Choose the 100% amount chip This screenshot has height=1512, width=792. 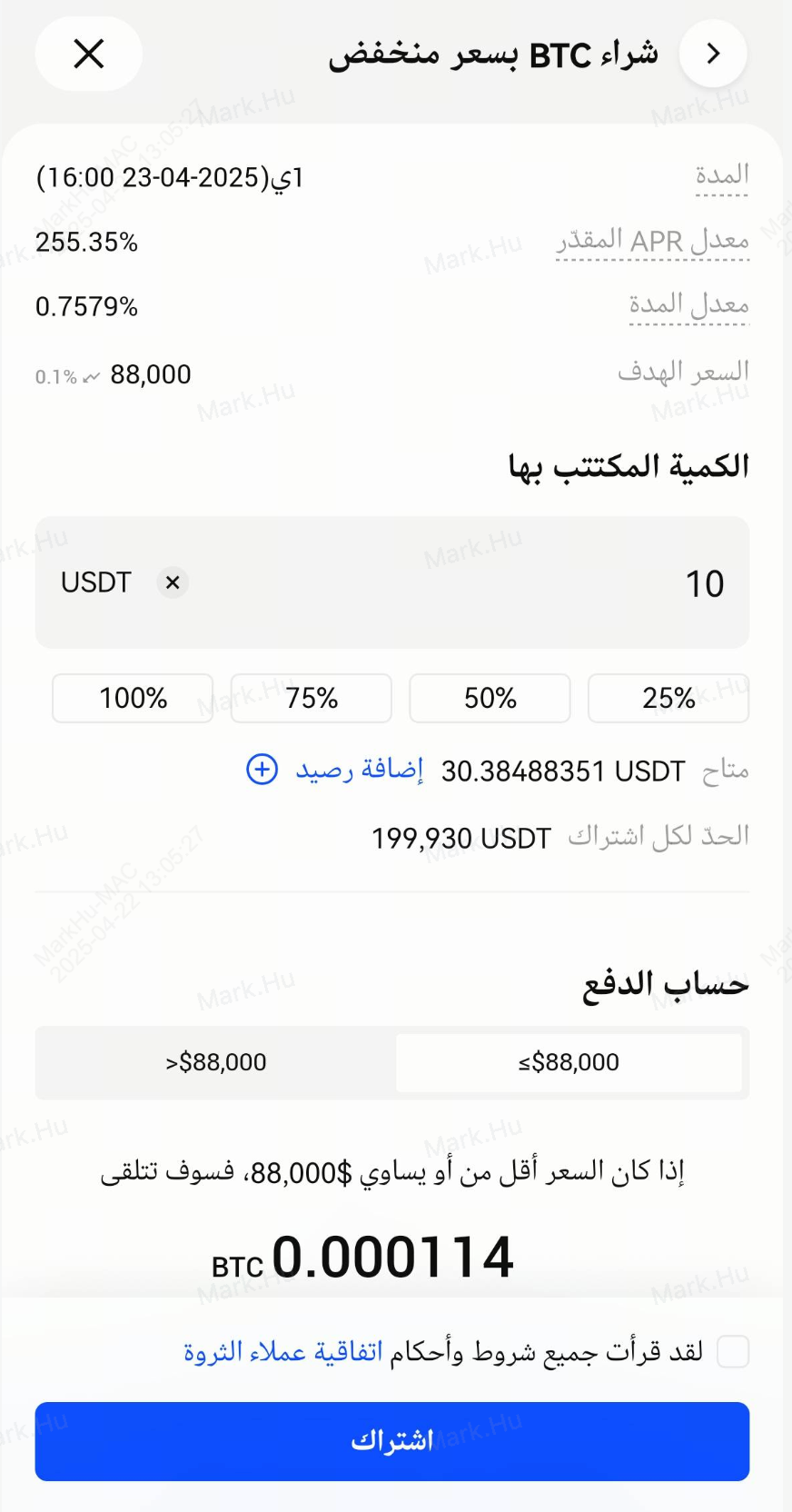(133, 698)
